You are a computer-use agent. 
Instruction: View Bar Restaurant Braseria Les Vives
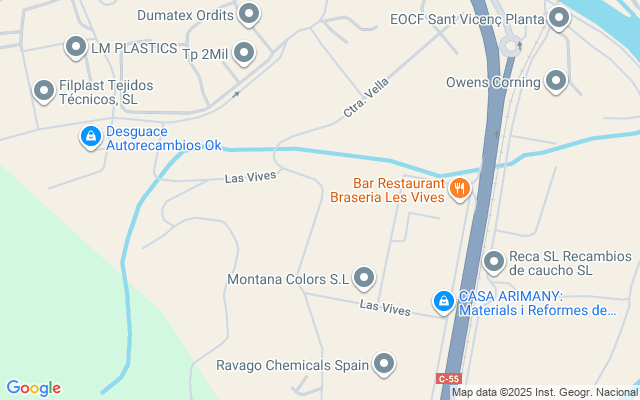459,188
